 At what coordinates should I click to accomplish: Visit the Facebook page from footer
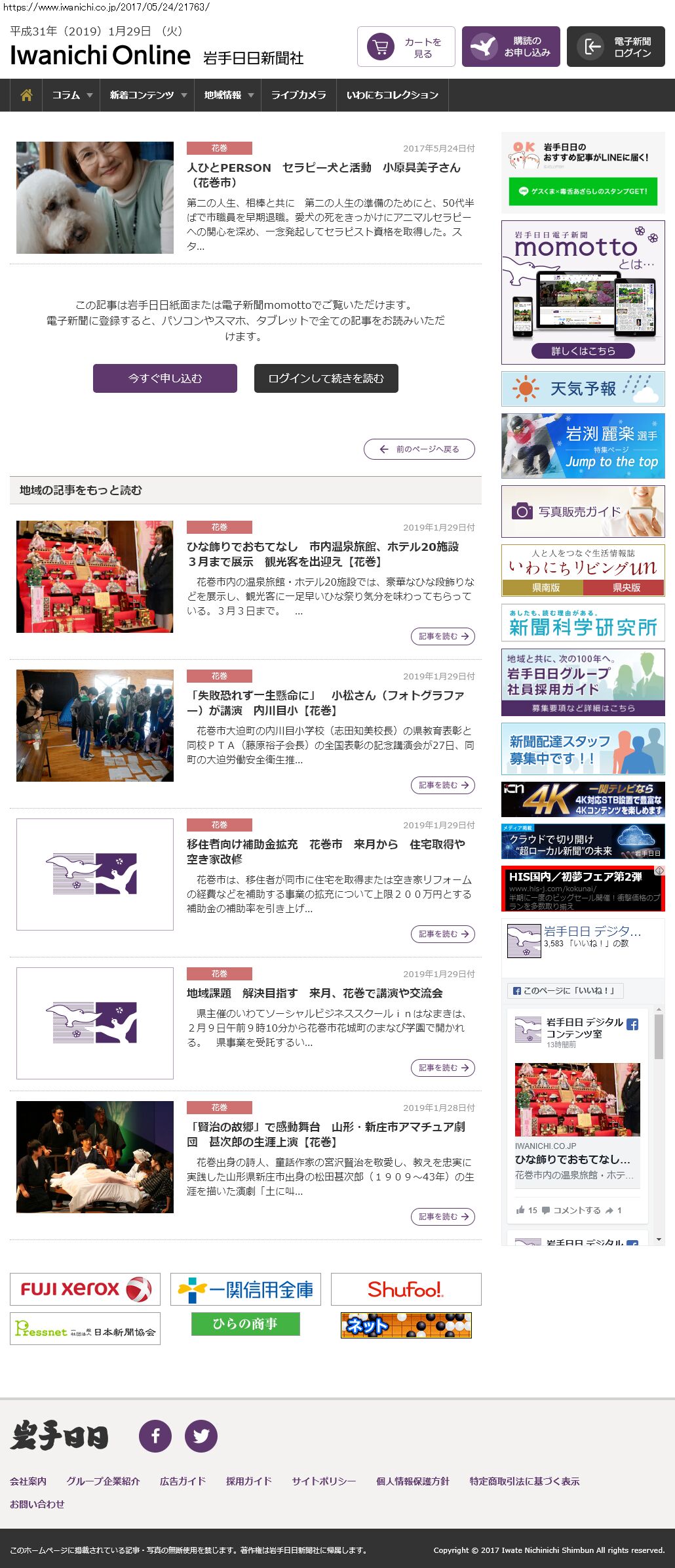155,1436
